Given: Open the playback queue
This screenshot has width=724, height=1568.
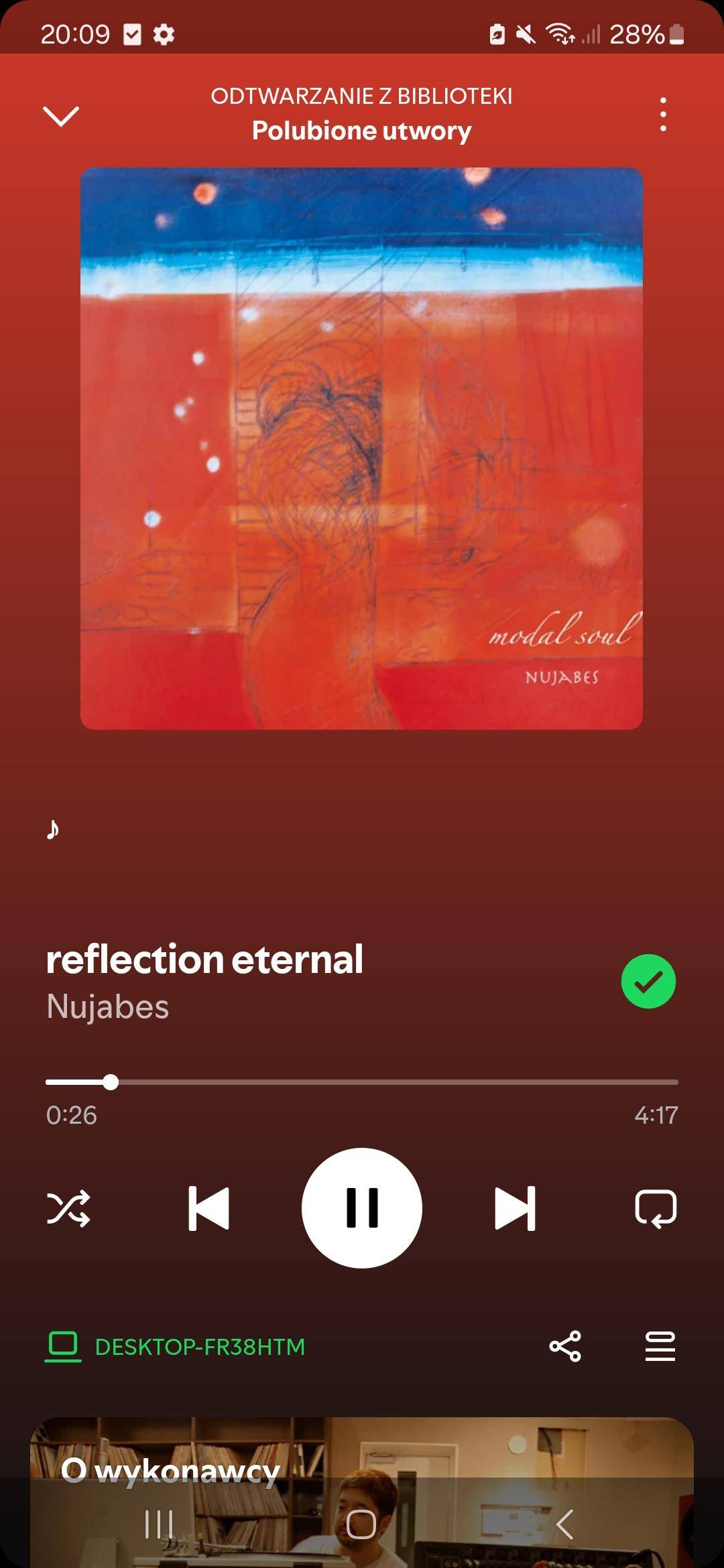Looking at the screenshot, I should 660,1346.
